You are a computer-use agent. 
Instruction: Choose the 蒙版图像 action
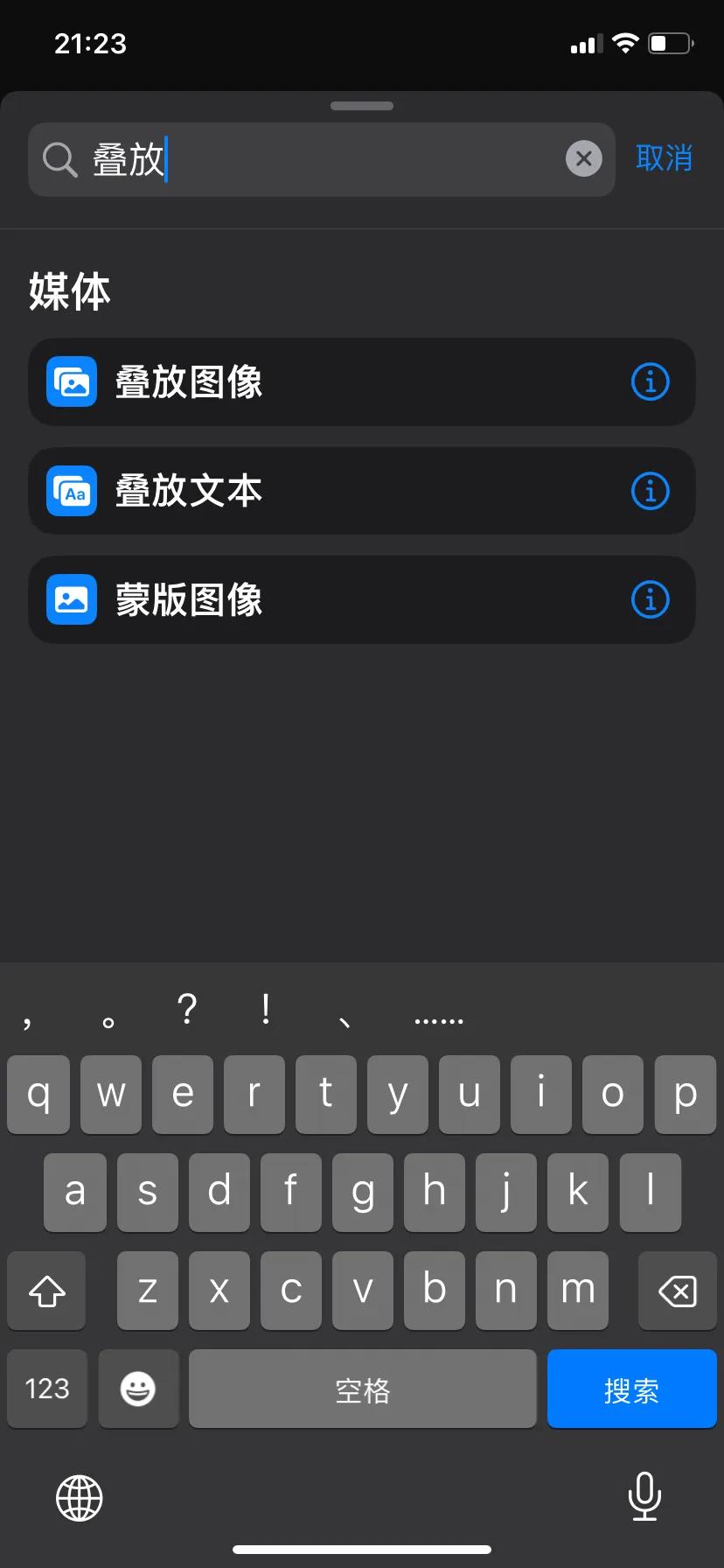[x=332, y=600]
